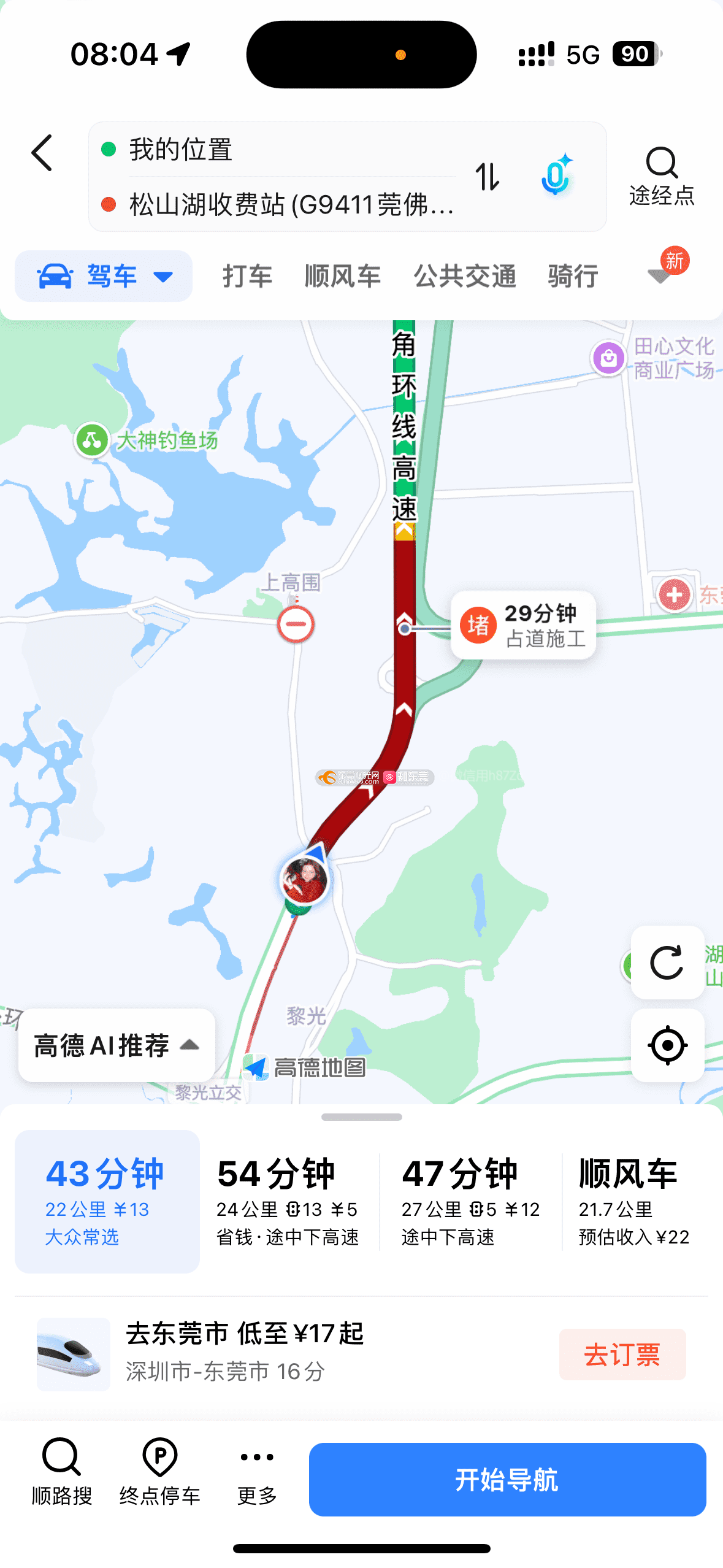Refresh the route with reload button
Image resolution: width=723 pixels, height=1568 pixels.
667,963
